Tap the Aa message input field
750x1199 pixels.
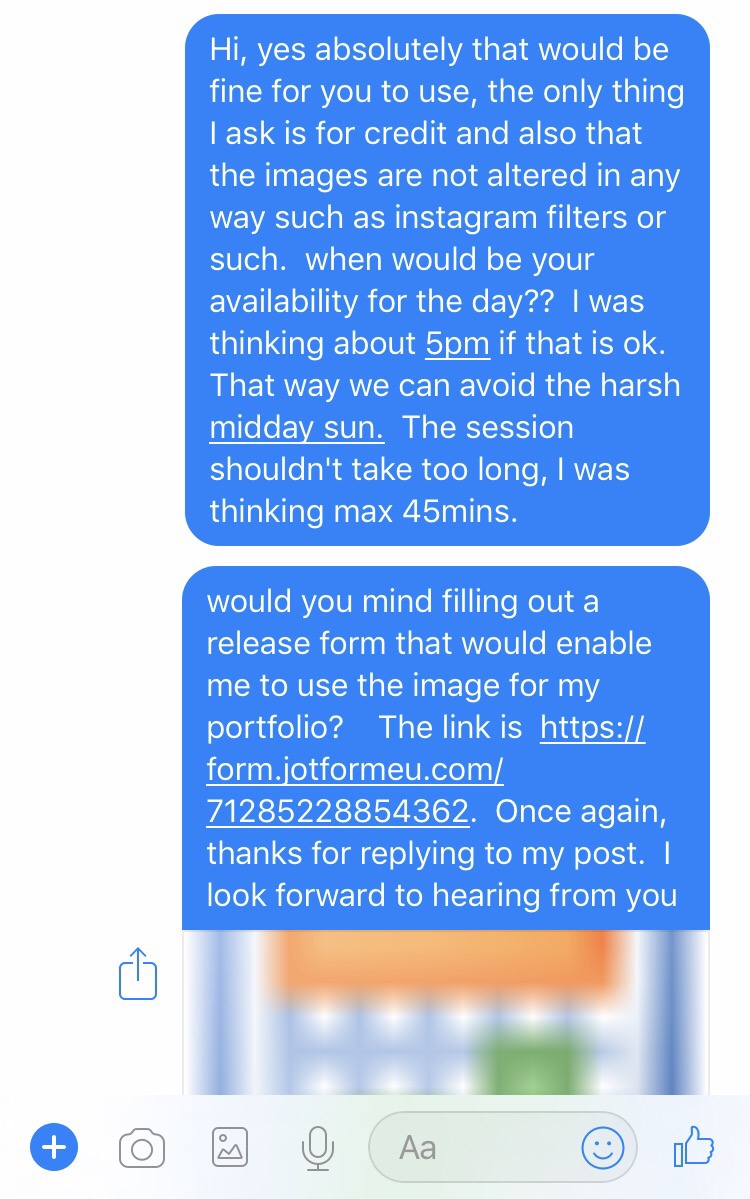coord(470,1146)
